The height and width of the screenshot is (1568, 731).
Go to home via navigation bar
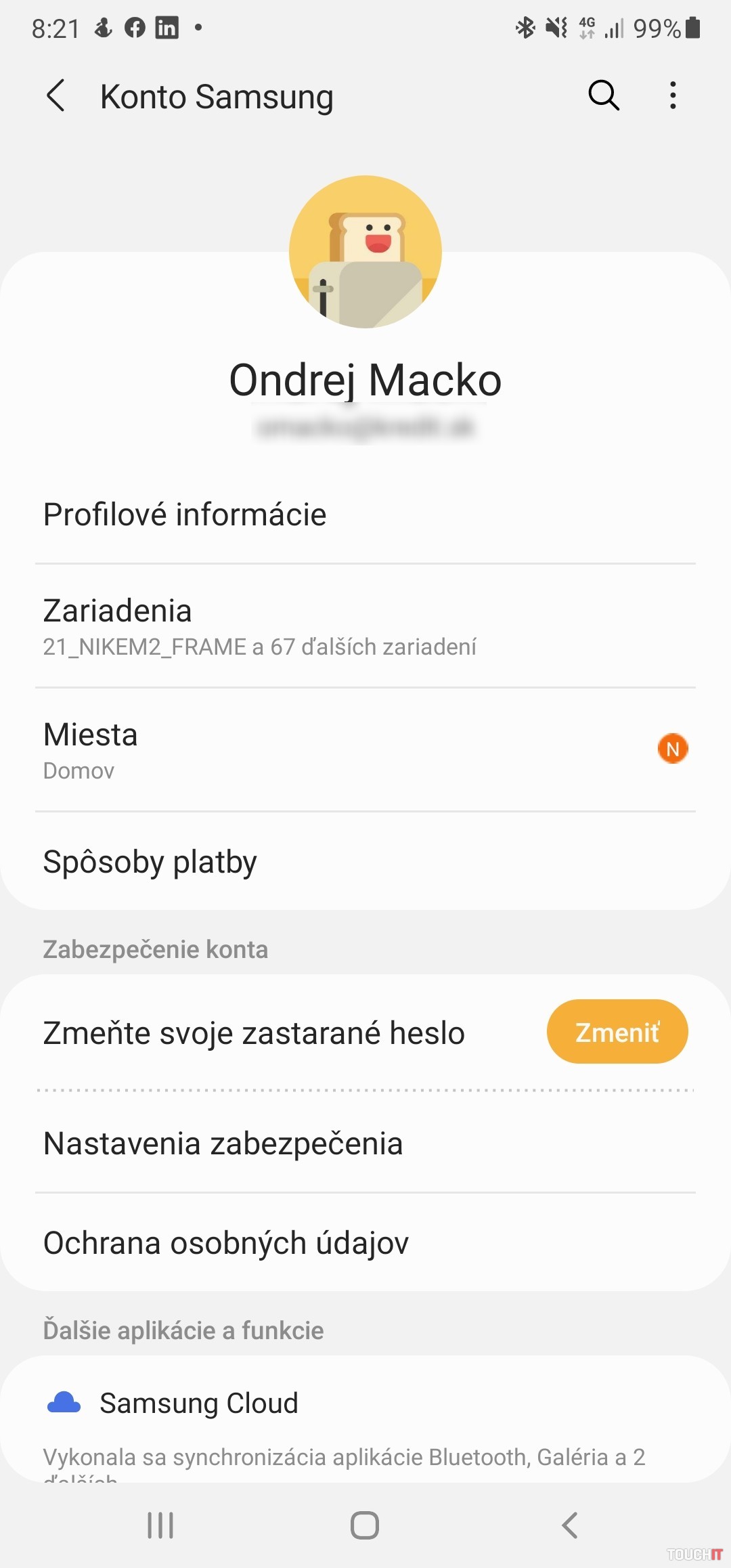[365, 1525]
